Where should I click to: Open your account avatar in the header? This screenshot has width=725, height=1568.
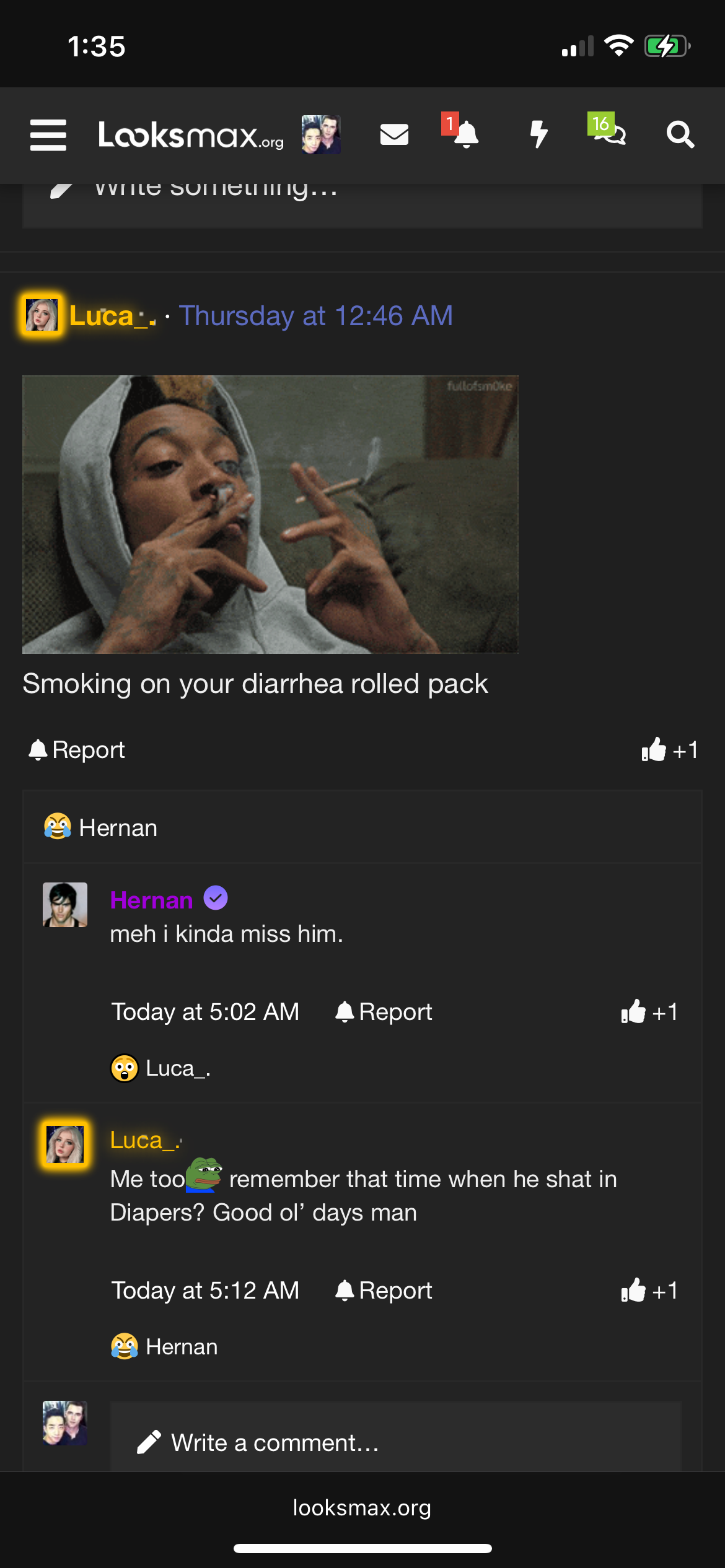[x=321, y=135]
